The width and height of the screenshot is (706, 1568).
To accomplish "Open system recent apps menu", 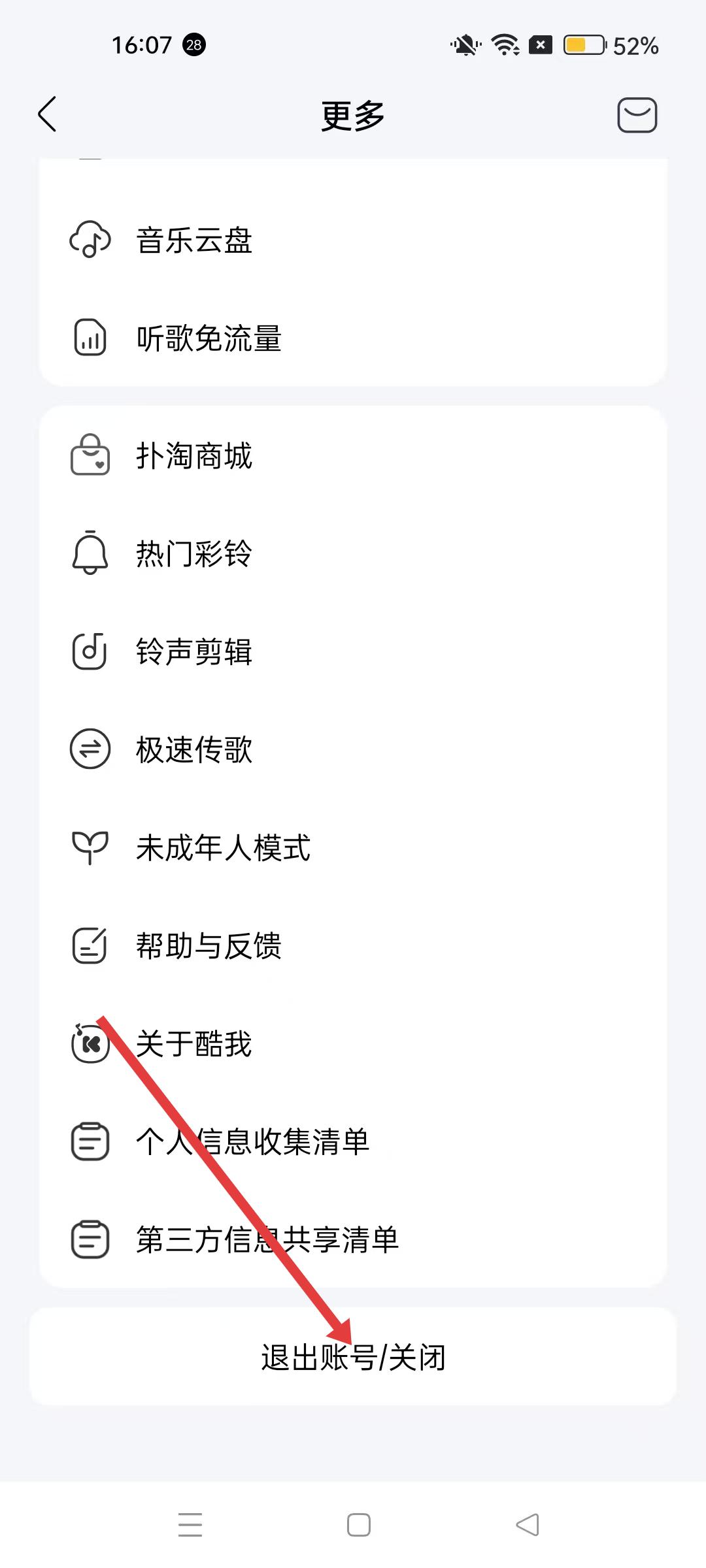I will click(190, 1525).
